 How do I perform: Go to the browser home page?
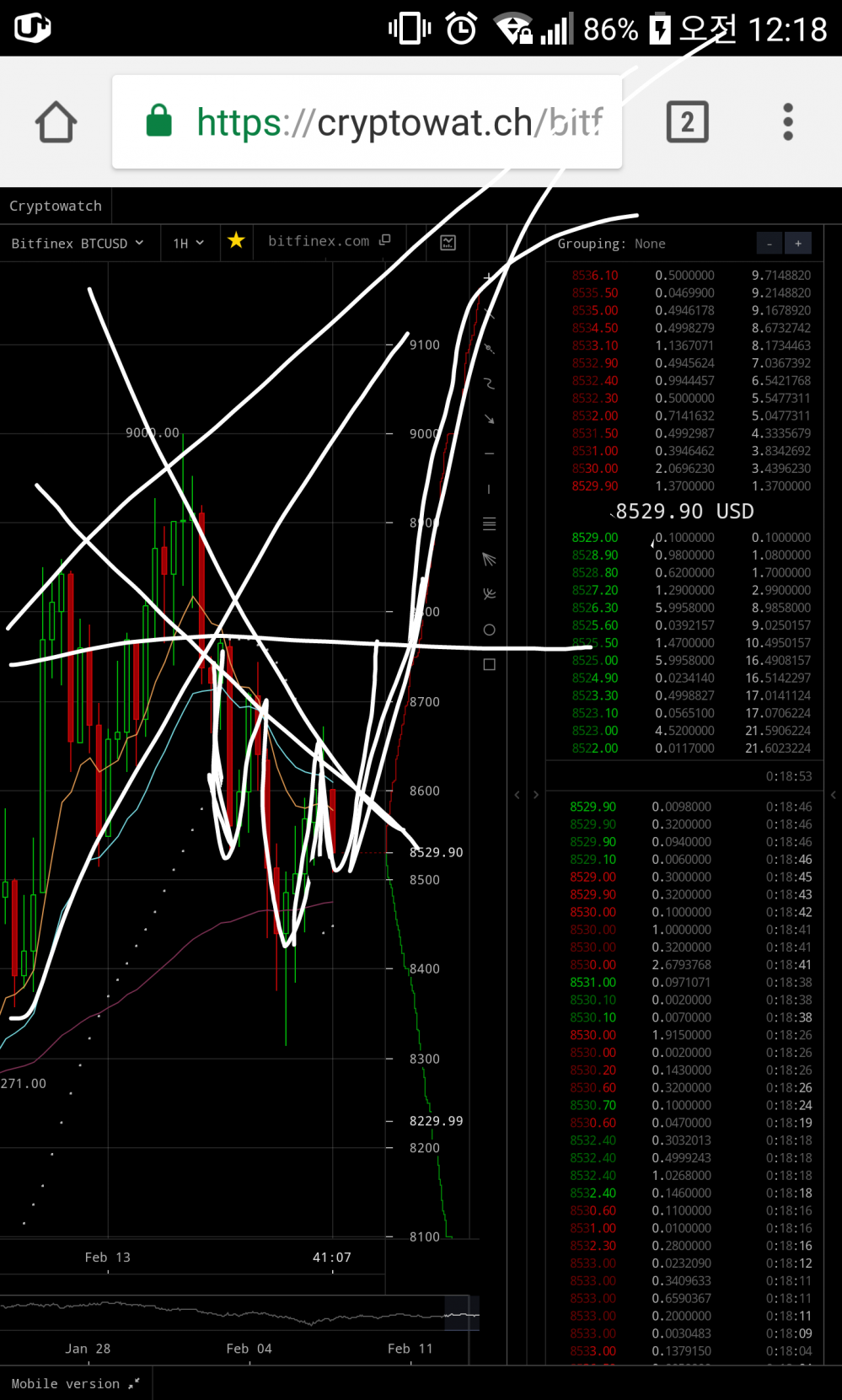(56, 122)
